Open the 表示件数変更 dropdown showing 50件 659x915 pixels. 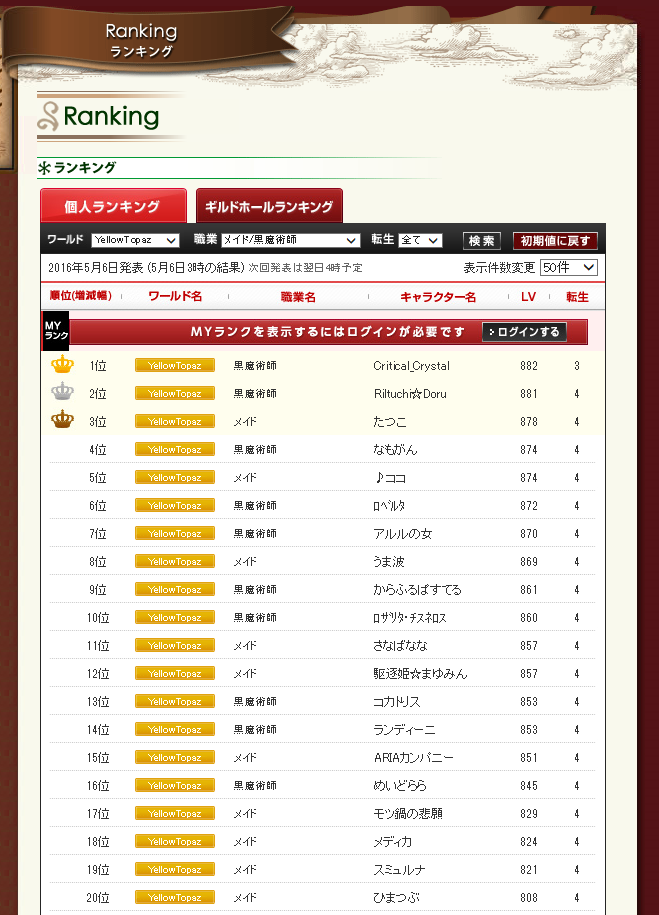click(x=569, y=267)
